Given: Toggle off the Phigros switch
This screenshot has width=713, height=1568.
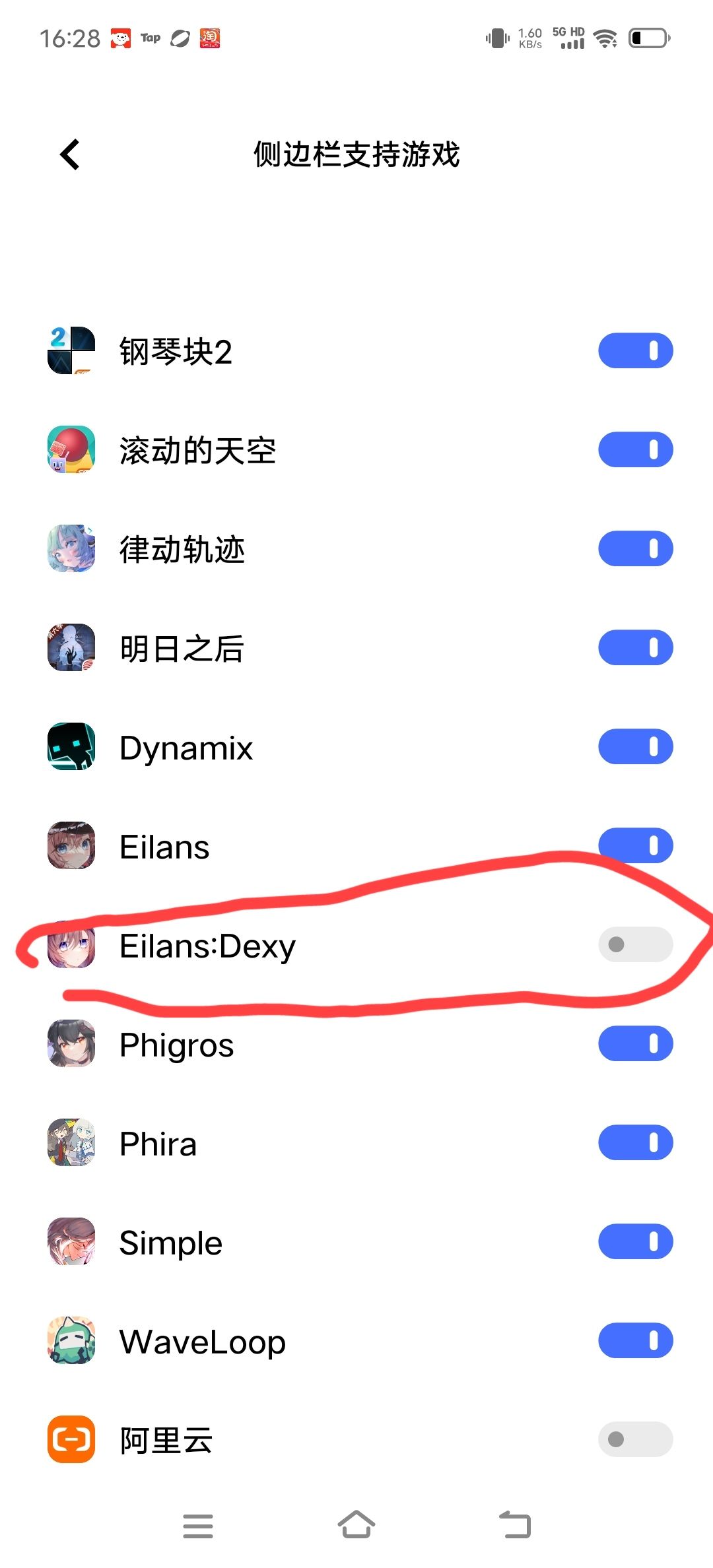Looking at the screenshot, I should (635, 1043).
